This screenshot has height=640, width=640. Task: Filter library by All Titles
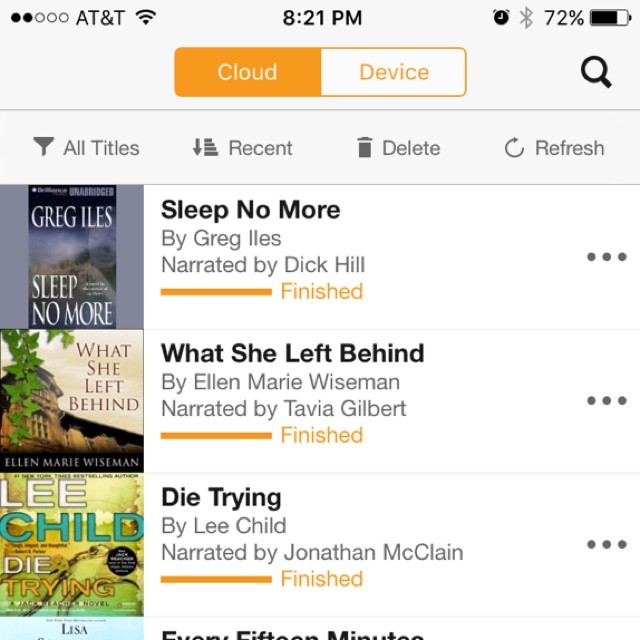(x=86, y=148)
